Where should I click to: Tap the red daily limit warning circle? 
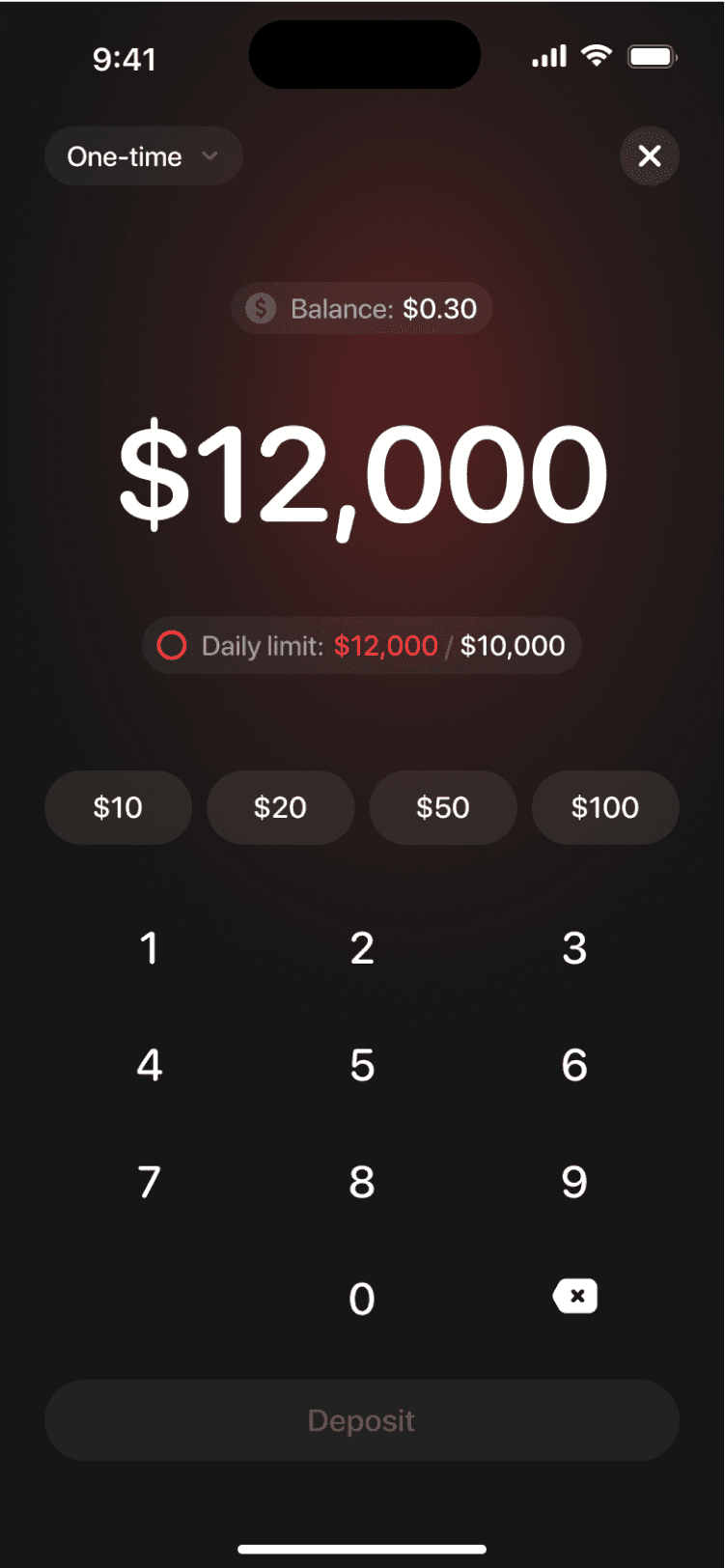[x=171, y=645]
